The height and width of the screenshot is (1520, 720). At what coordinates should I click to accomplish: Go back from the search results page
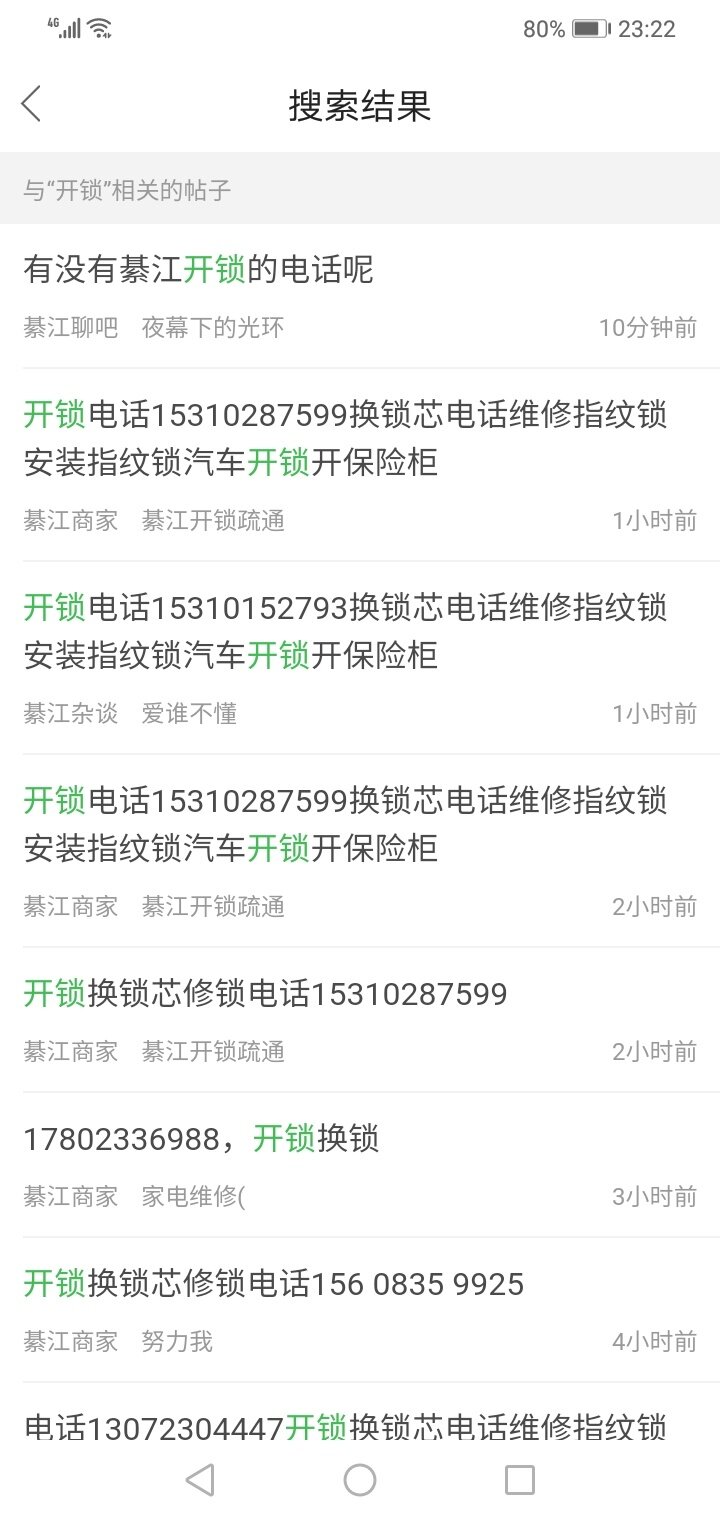click(32, 104)
